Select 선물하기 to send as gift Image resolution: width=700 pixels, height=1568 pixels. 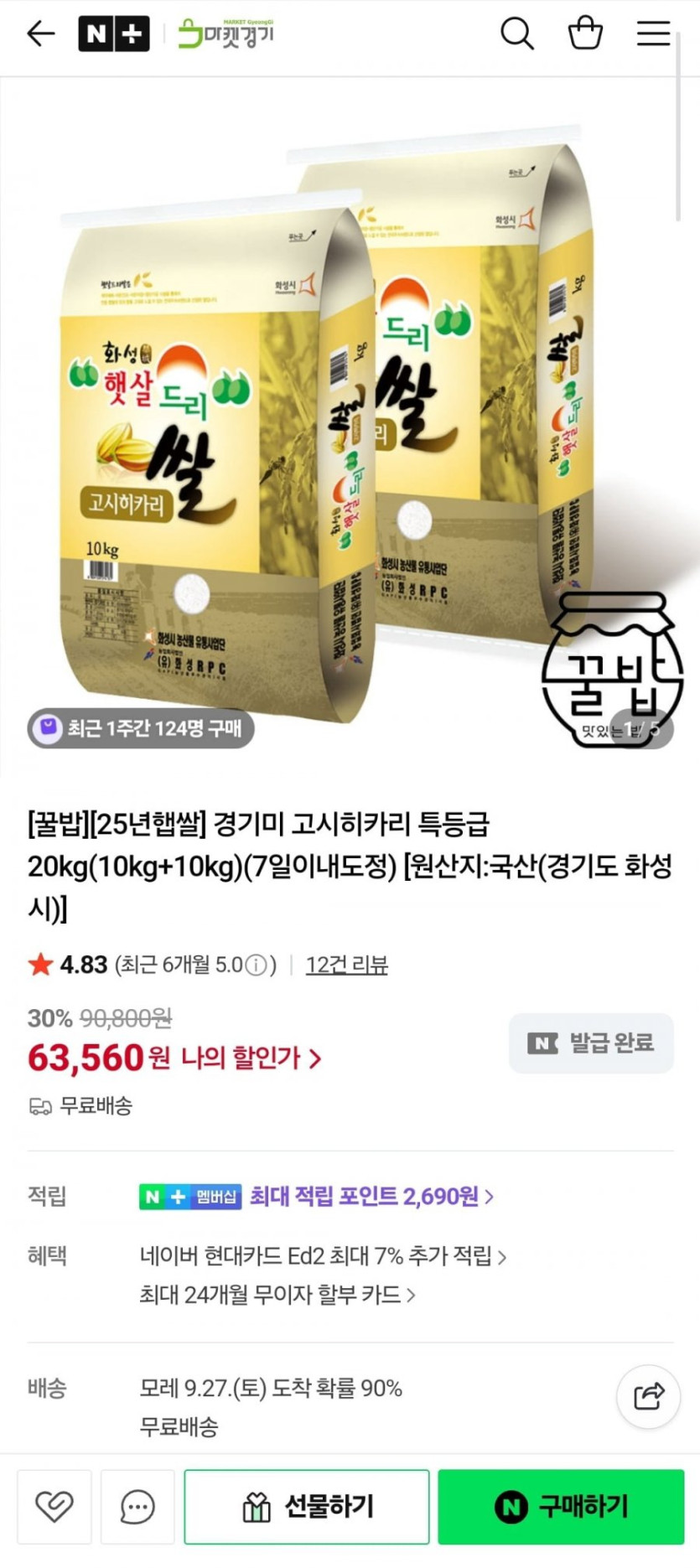[x=307, y=1507]
